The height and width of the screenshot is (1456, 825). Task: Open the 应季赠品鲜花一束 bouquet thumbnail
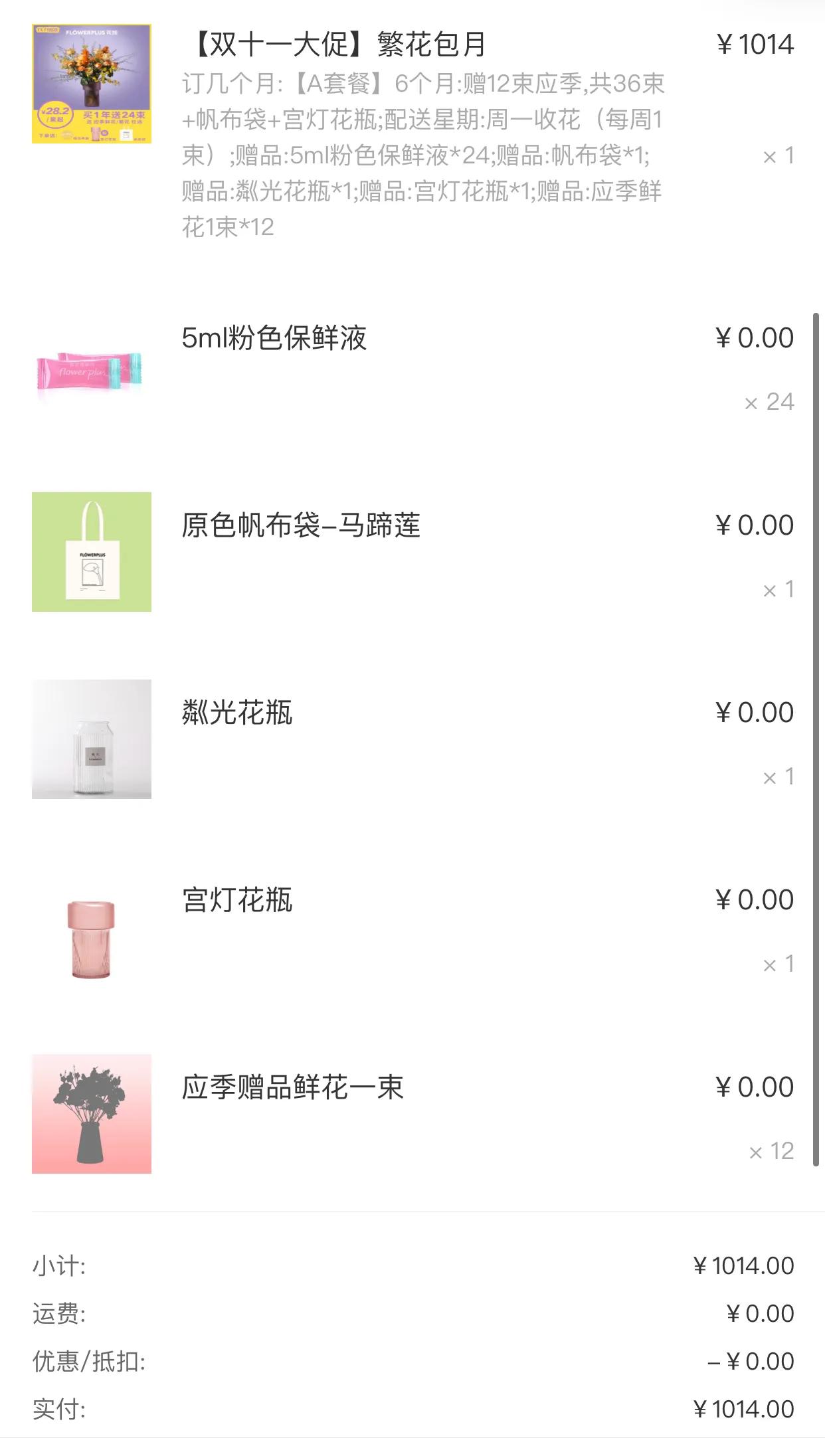(92, 1113)
